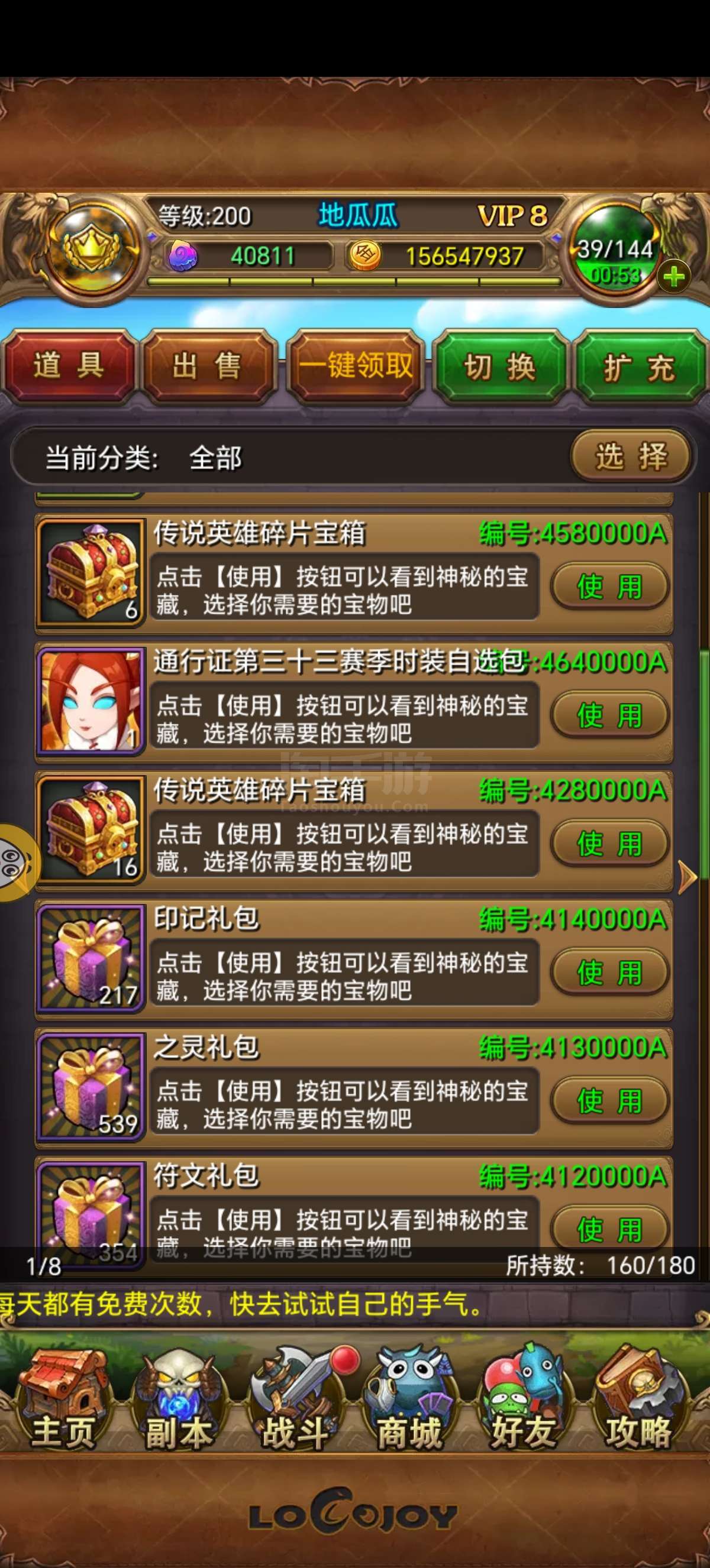Use 通行证第三十三赛季时装自选包
Screen dimensions: 710x1568
click(609, 715)
